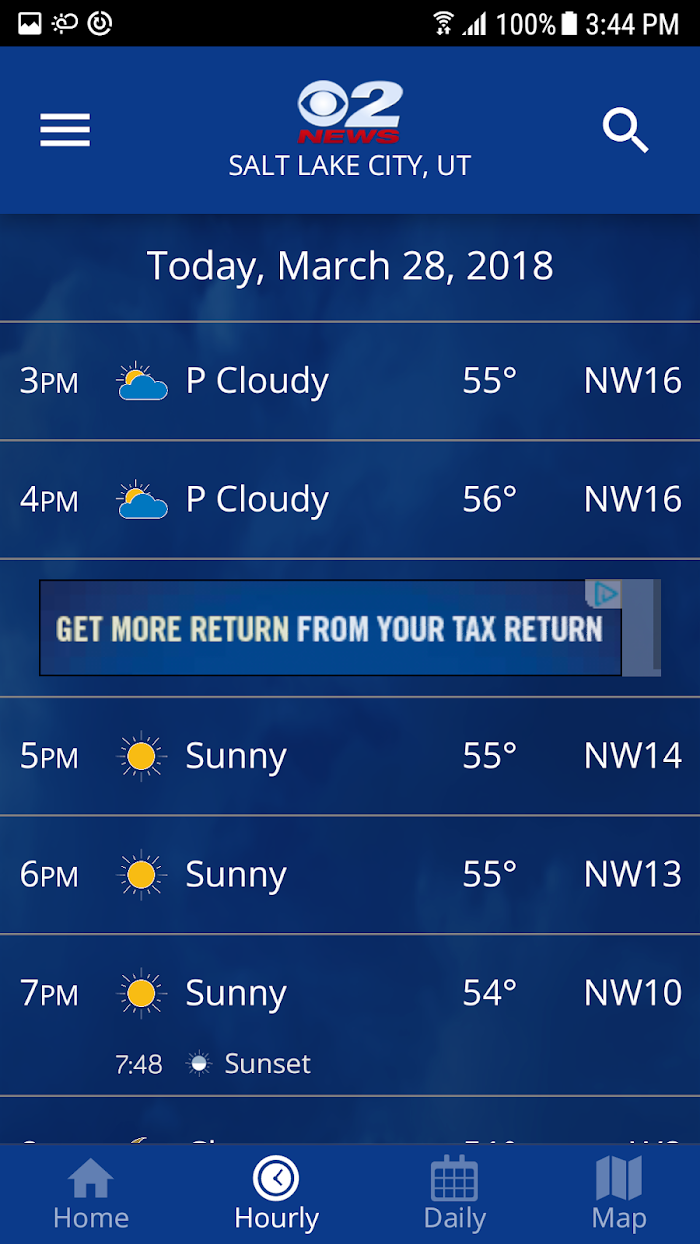The height and width of the screenshot is (1244, 700).
Task: Switch to the Daily tab
Action: (x=455, y=1194)
